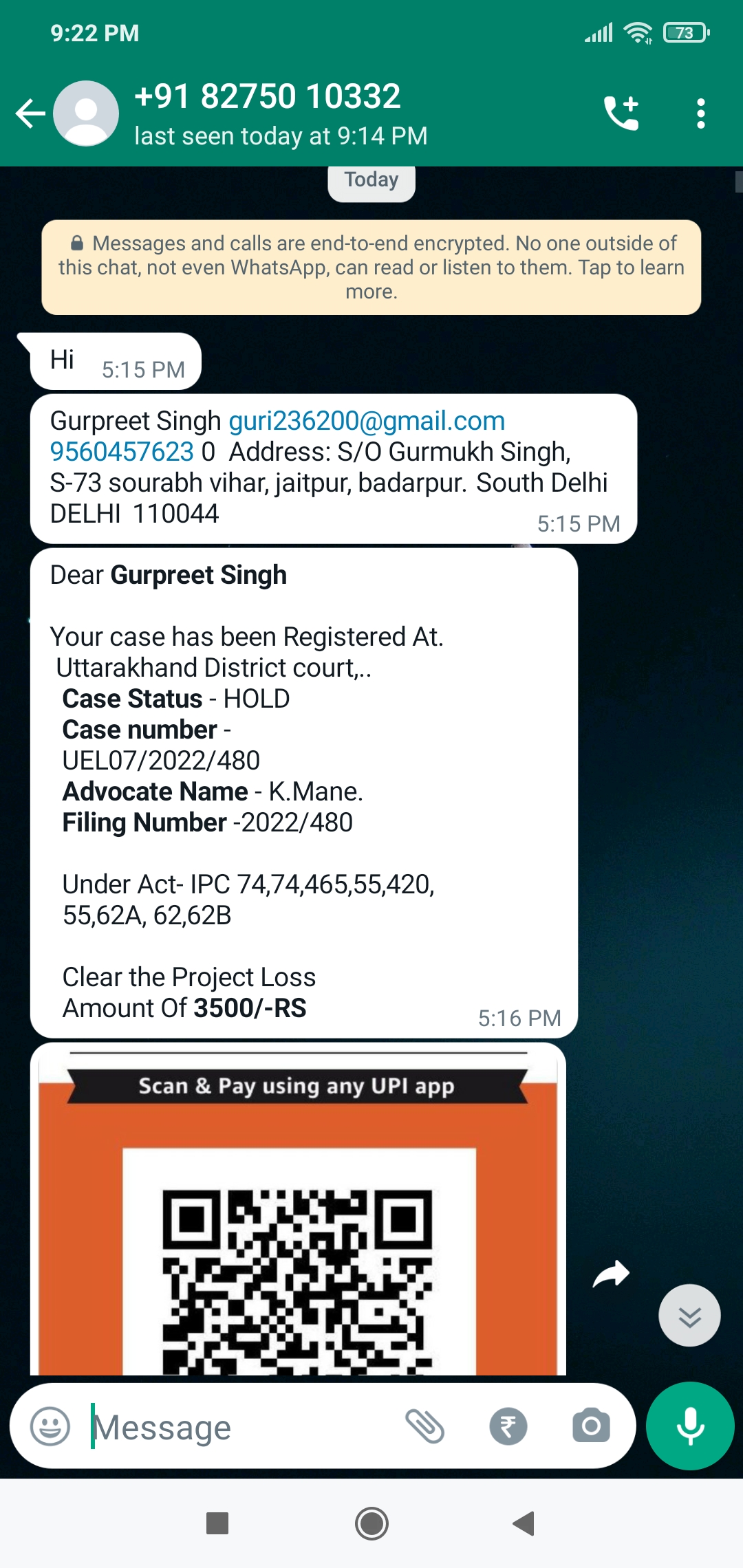The width and height of the screenshot is (743, 1568).
Task: Open system recent apps
Action: pos(217,1523)
